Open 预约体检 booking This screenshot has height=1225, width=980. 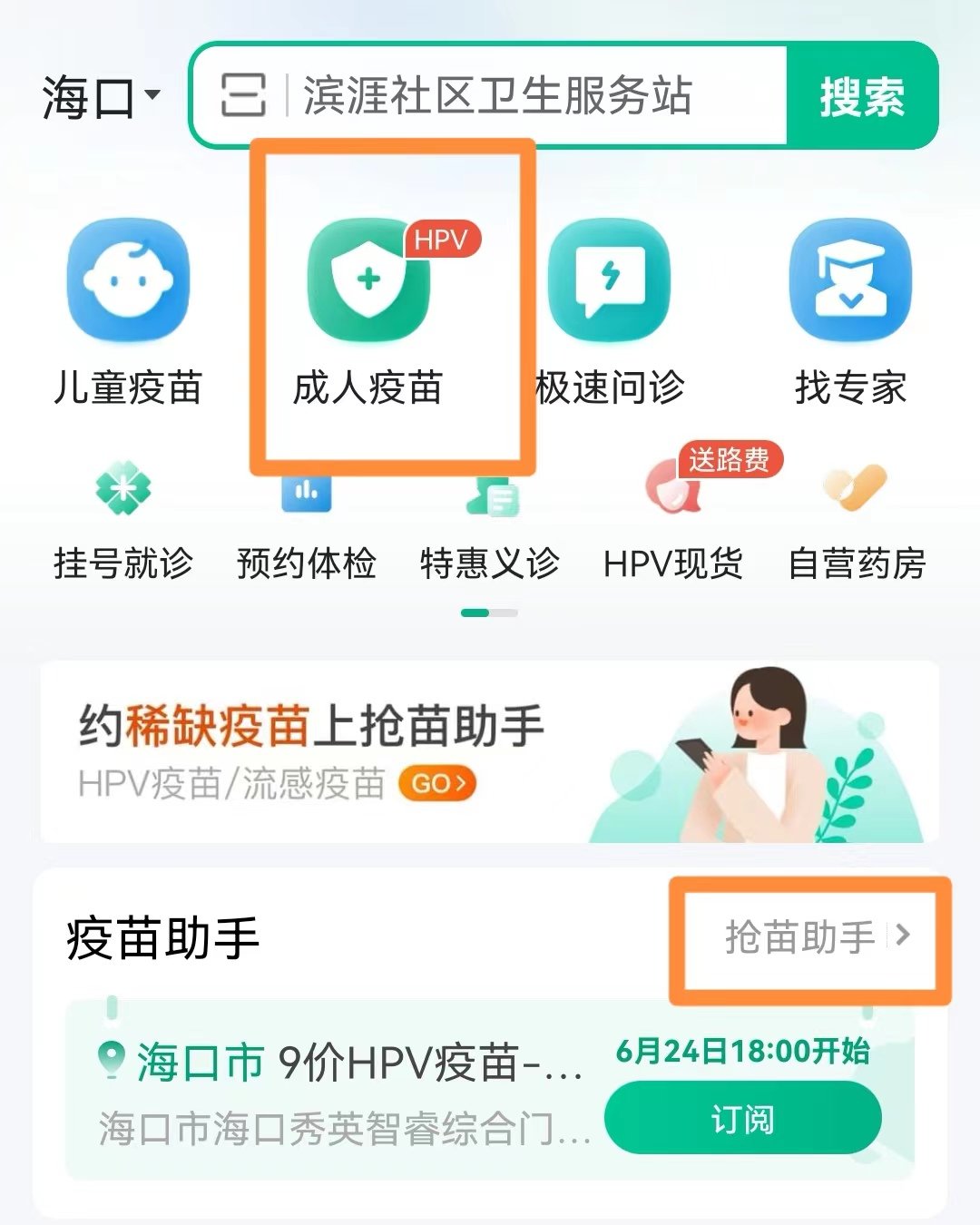(307, 526)
